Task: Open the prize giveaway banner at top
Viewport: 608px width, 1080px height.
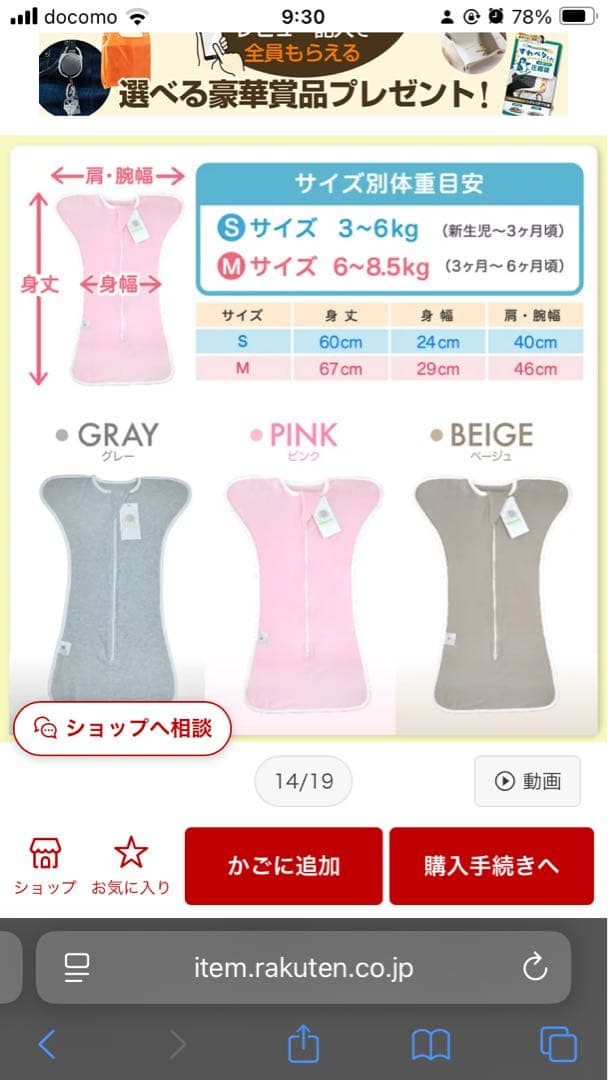Action: pyautogui.click(x=303, y=74)
